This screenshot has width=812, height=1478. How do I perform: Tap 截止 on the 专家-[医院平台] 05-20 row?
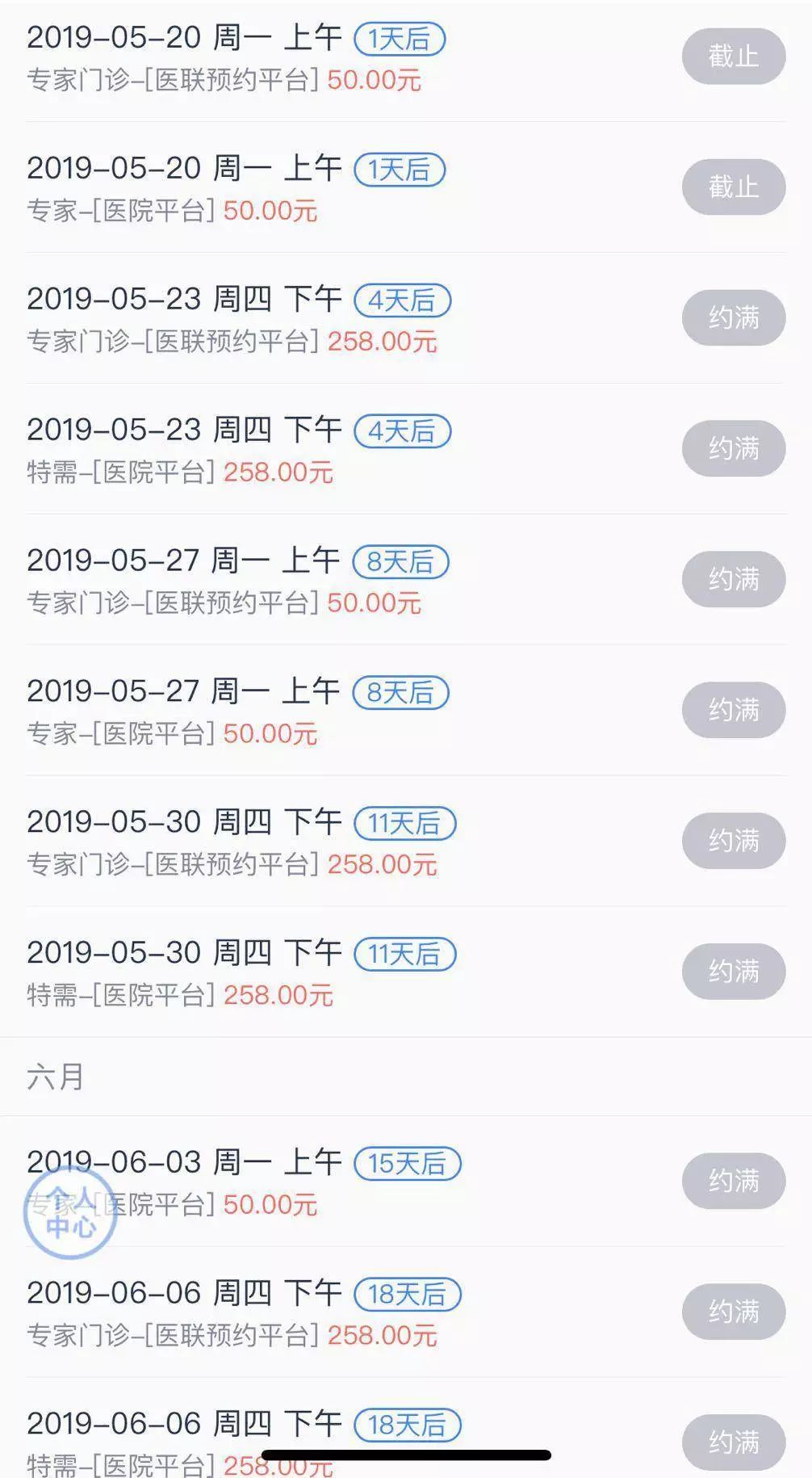(733, 187)
